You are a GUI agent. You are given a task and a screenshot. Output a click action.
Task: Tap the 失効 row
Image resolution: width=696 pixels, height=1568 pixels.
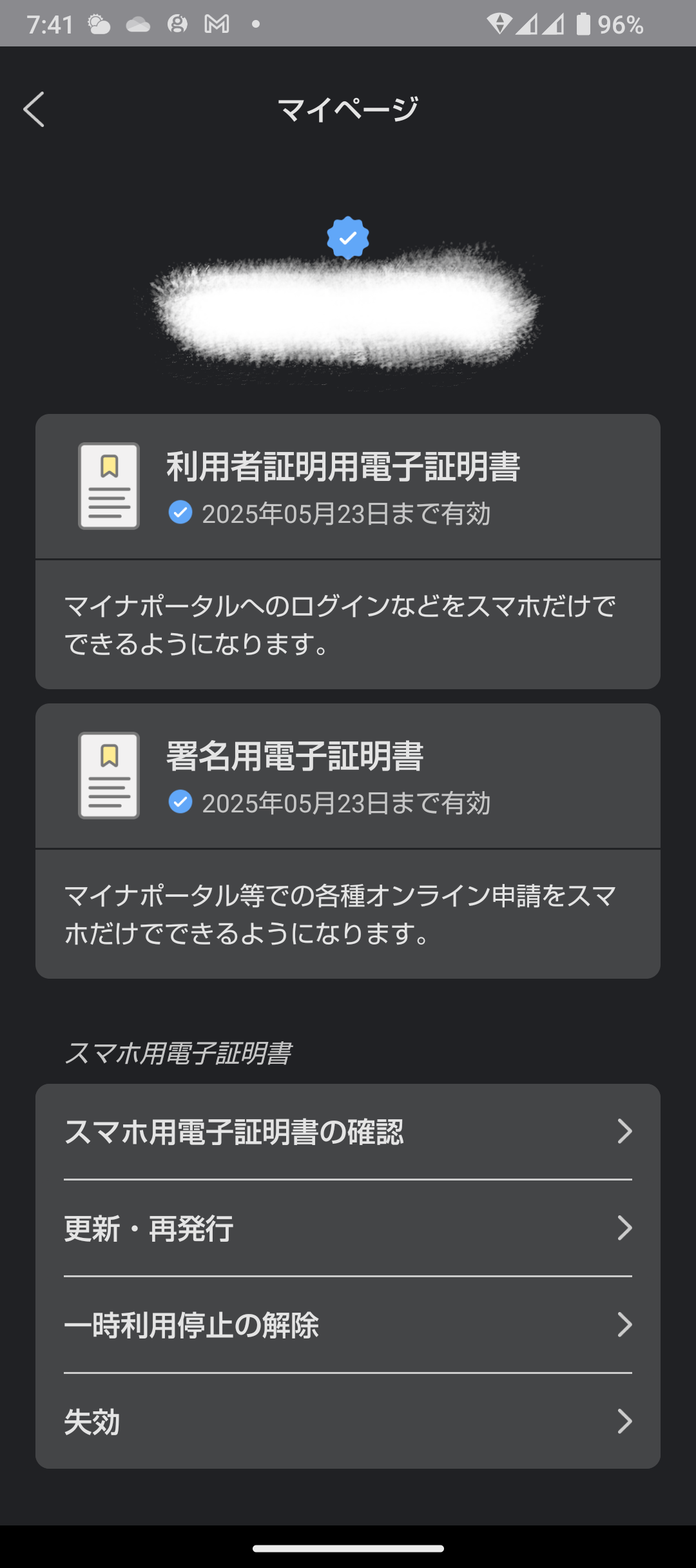[x=348, y=1421]
